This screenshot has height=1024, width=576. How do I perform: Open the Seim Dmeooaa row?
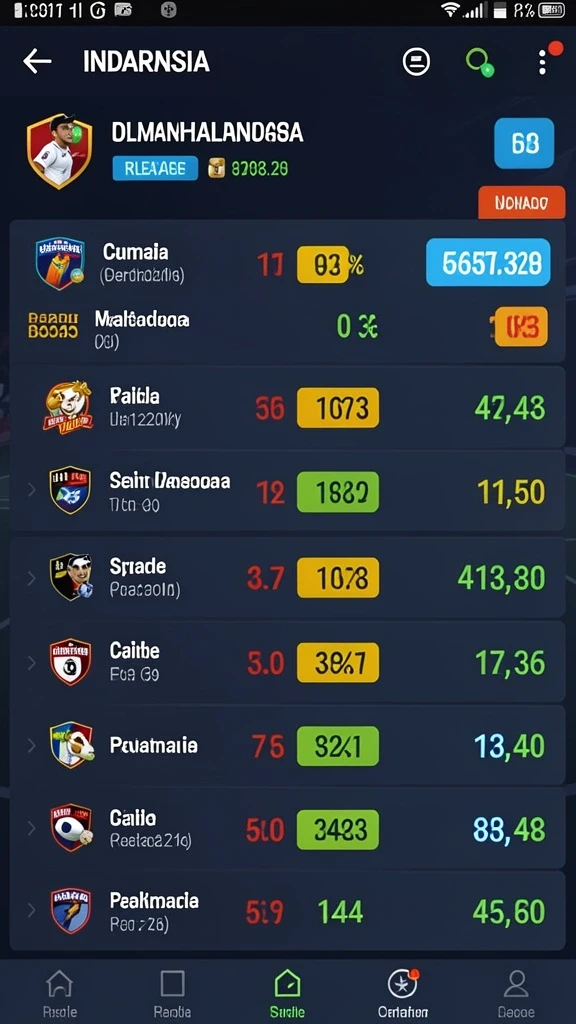coord(287,491)
